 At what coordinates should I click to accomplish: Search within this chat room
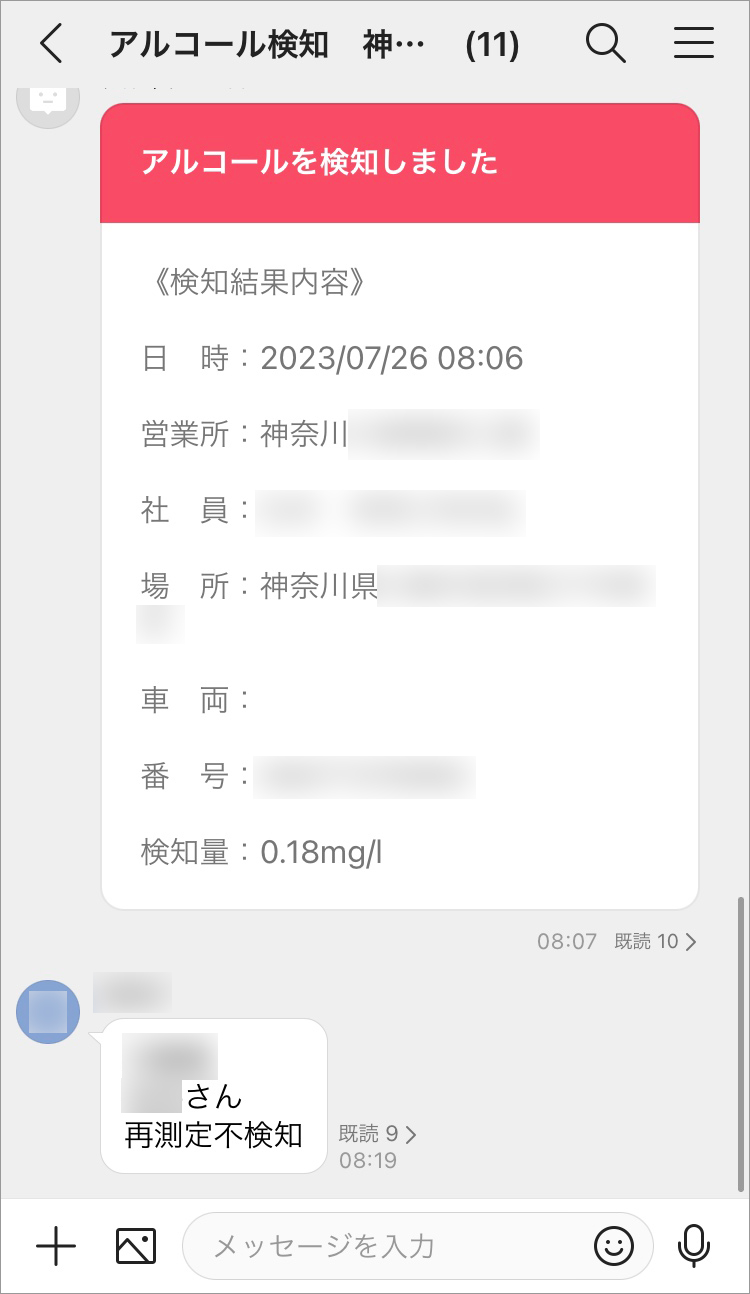pyautogui.click(x=605, y=44)
